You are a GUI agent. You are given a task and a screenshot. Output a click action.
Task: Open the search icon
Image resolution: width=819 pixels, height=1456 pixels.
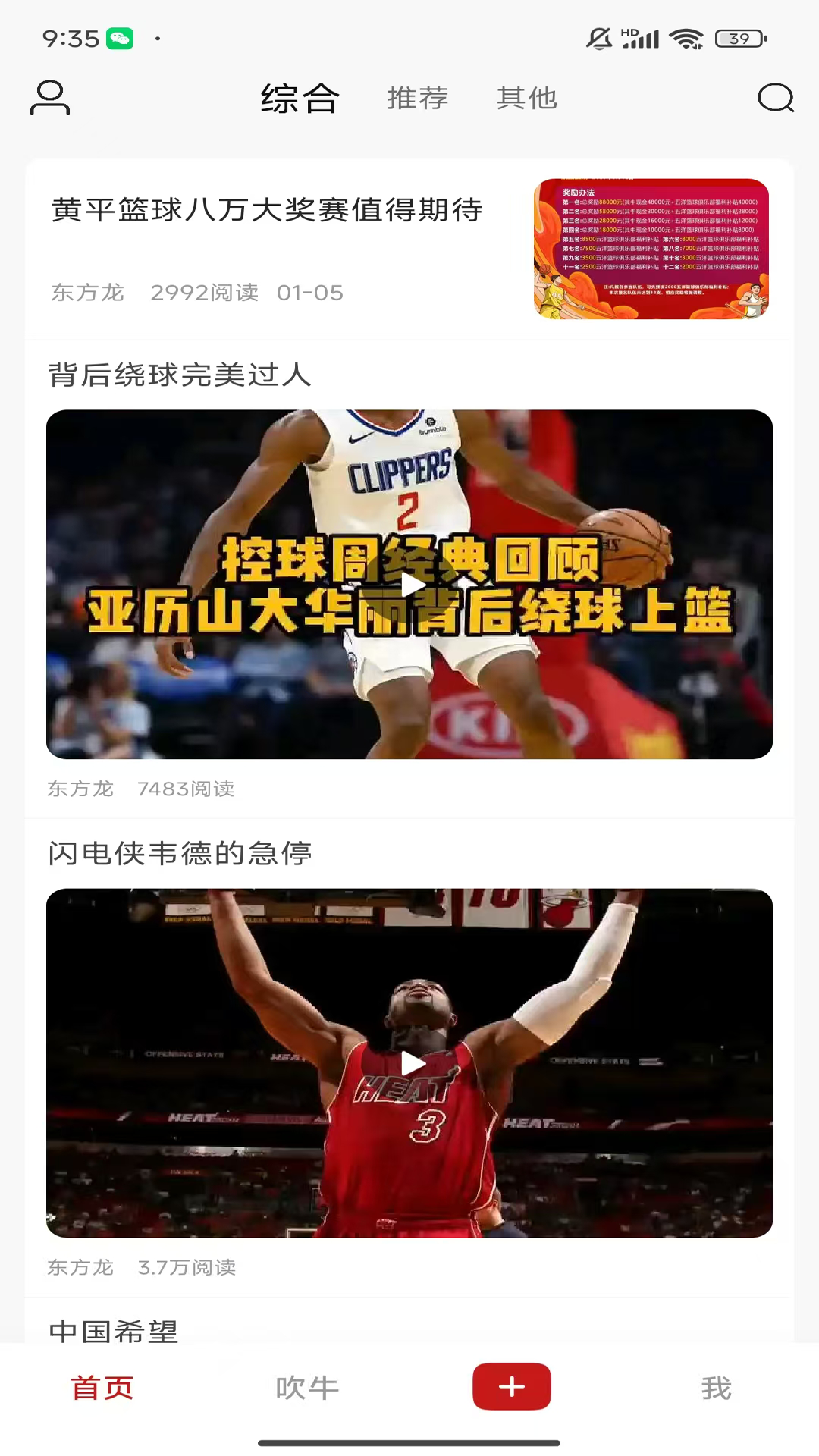point(775,97)
